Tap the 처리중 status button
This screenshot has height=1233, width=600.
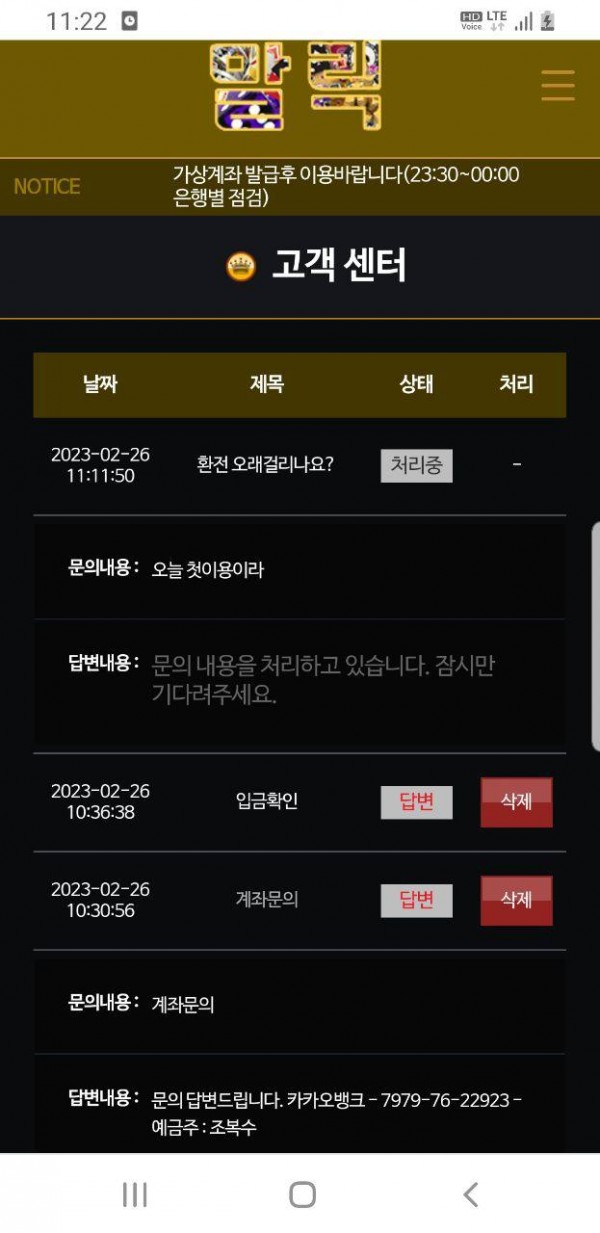click(x=416, y=465)
